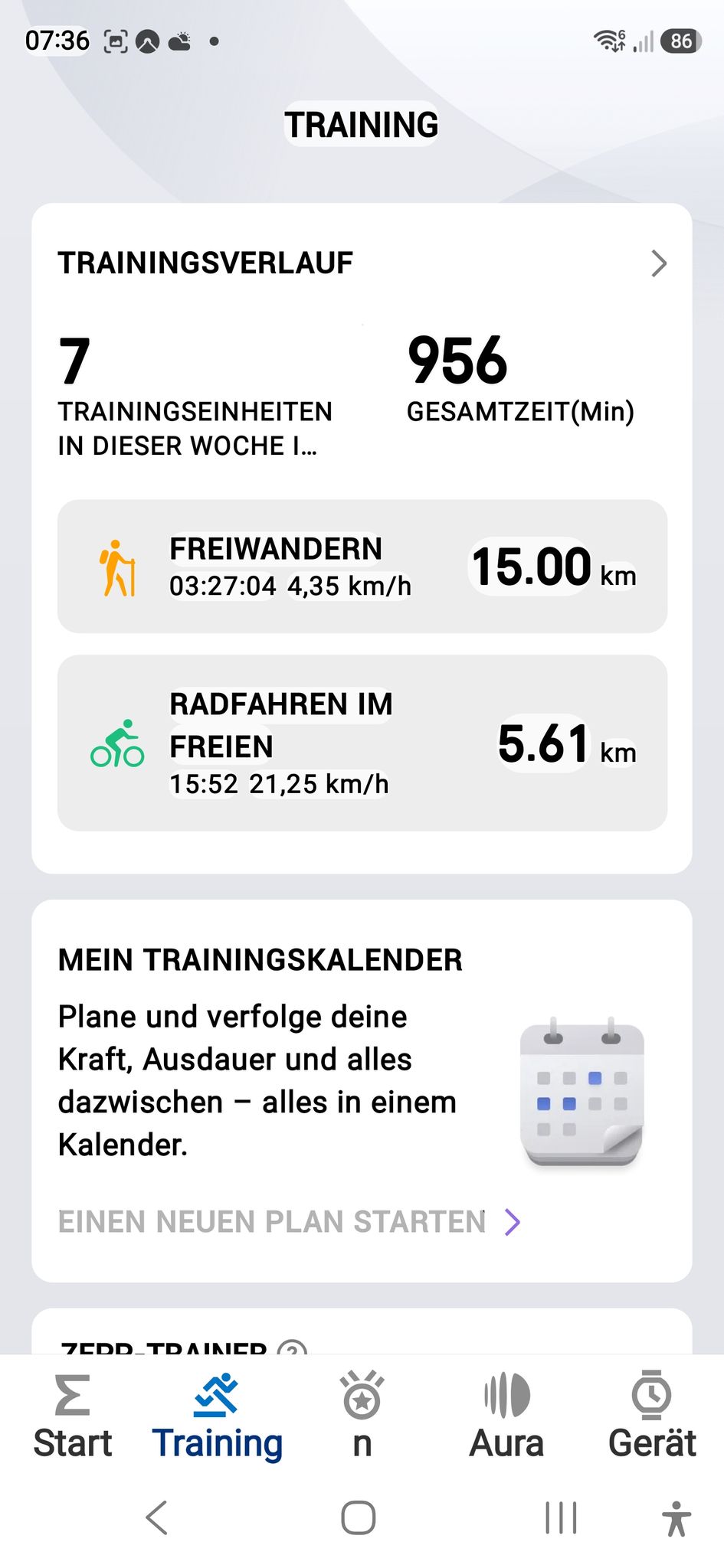Open the Freiwandern 15.00 km workout

(362, 567)
